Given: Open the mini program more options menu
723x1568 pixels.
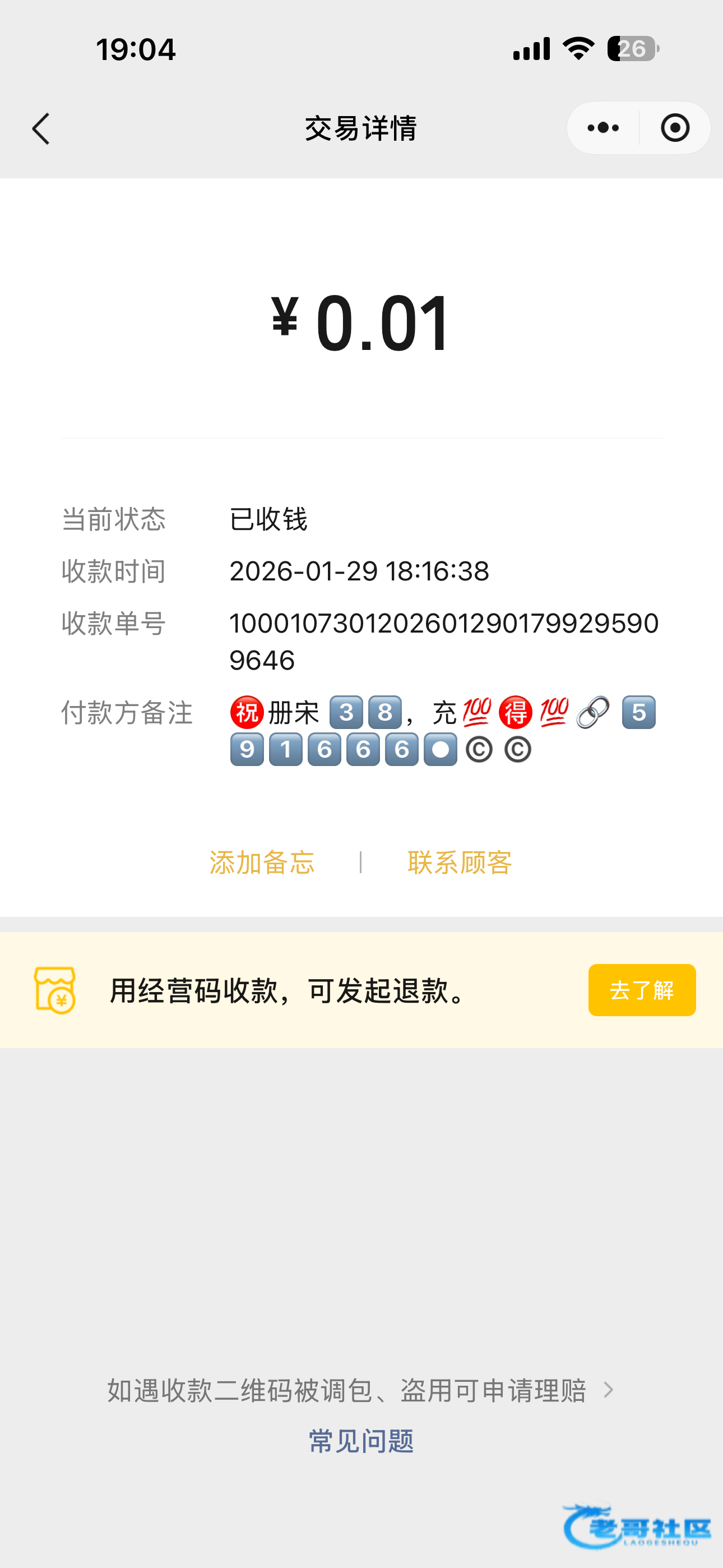Looking at the screenshot, I should (x=603, y=128).
